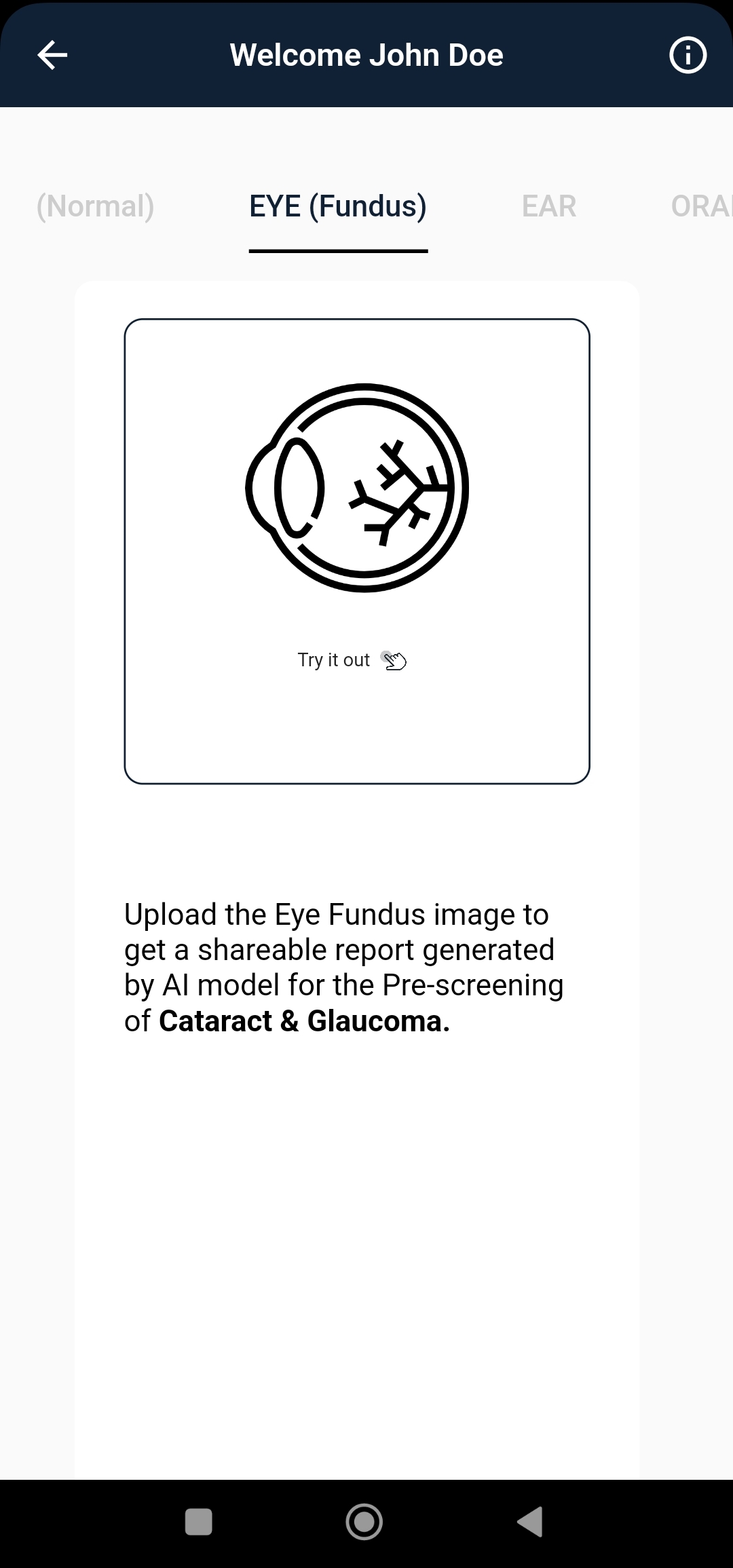This screenshot has width=733, height=1568.
Task: Switch to the EYE (Fundus) tab
Action: (x=337, y=206)
